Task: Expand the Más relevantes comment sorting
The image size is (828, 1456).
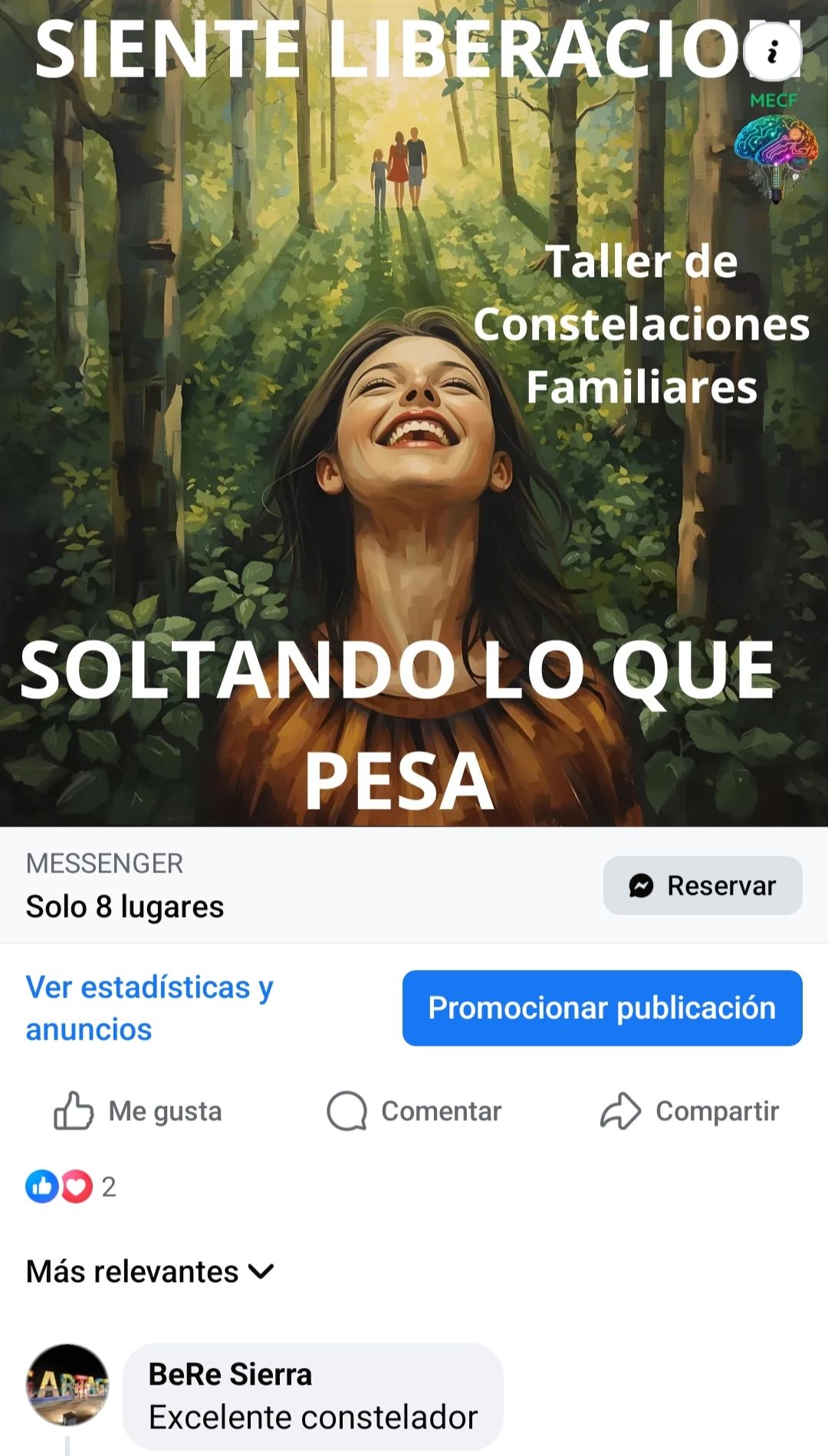Action: click(149, 1271)
